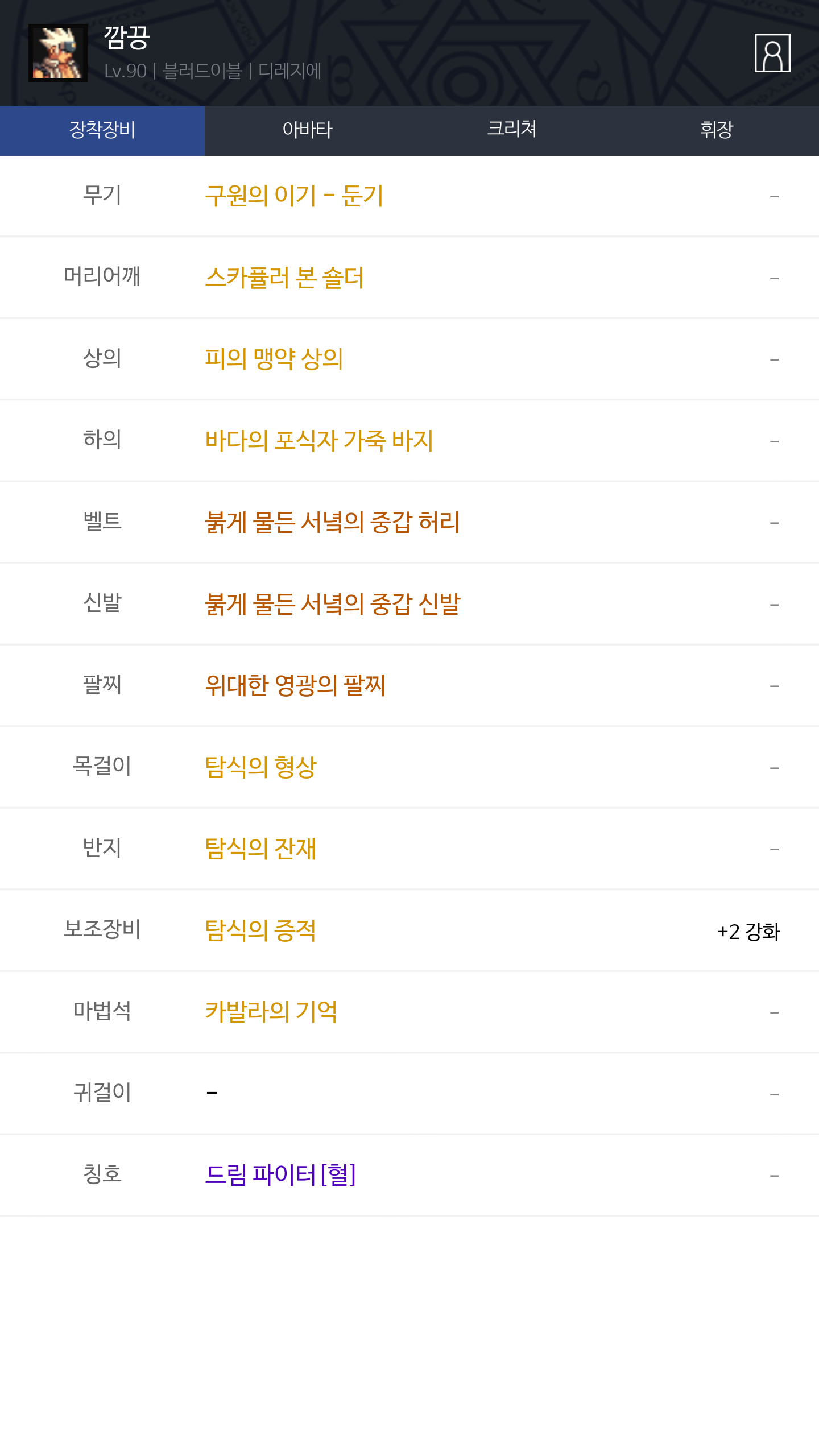View title 드림 파이터 [혈]

click(x=280, y=1176)
